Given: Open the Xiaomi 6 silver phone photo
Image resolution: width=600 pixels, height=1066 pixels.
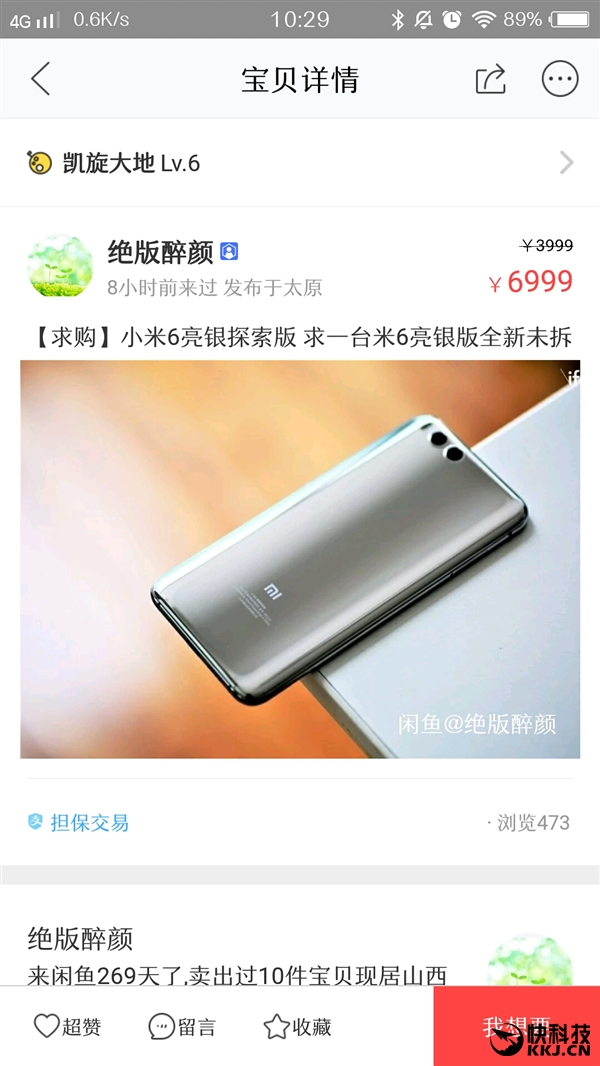Looking at the screenshot, I should (300, 558).
